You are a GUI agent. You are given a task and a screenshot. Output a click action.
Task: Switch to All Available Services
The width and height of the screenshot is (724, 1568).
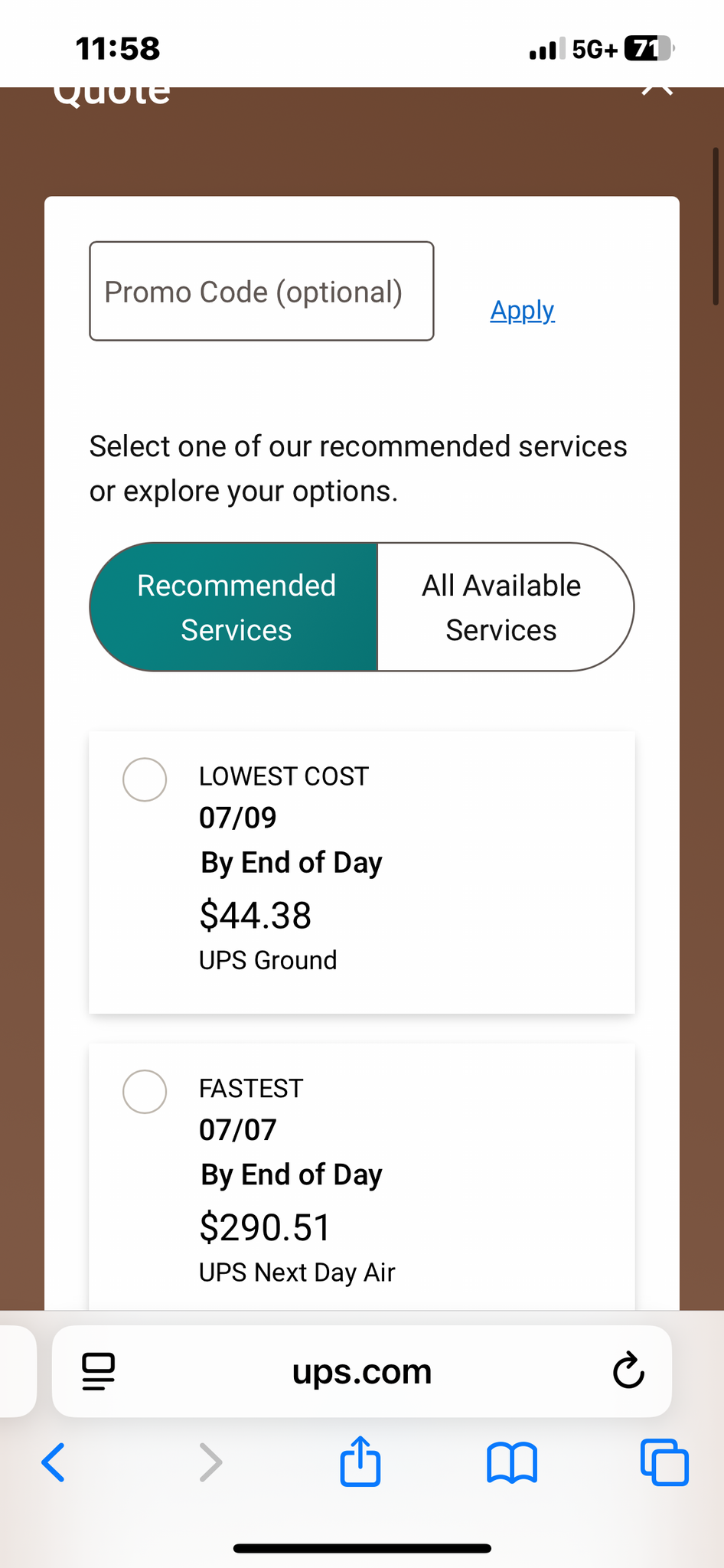505,607
